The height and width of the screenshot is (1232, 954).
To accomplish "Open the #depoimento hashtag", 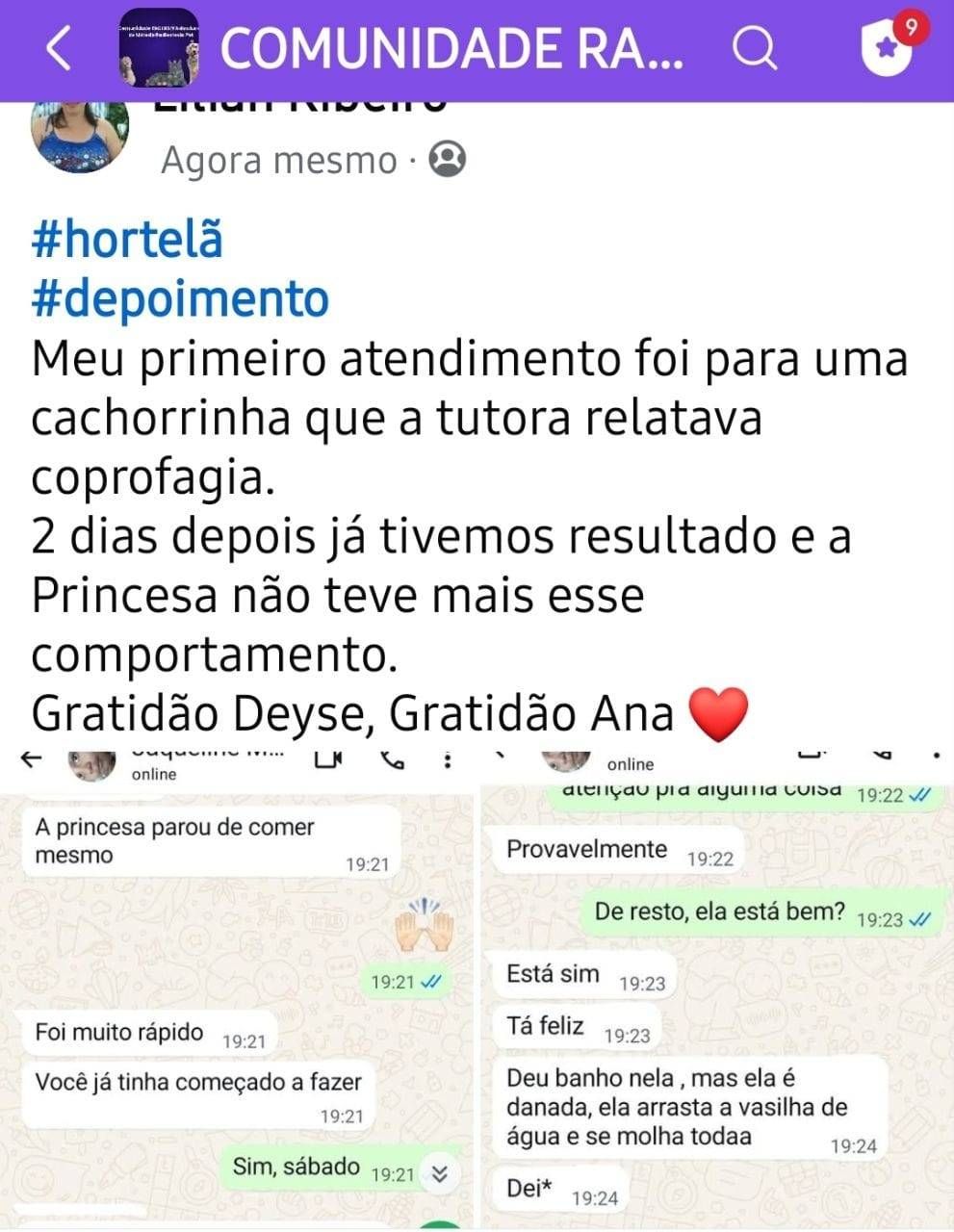I will (x=180, y=298).
